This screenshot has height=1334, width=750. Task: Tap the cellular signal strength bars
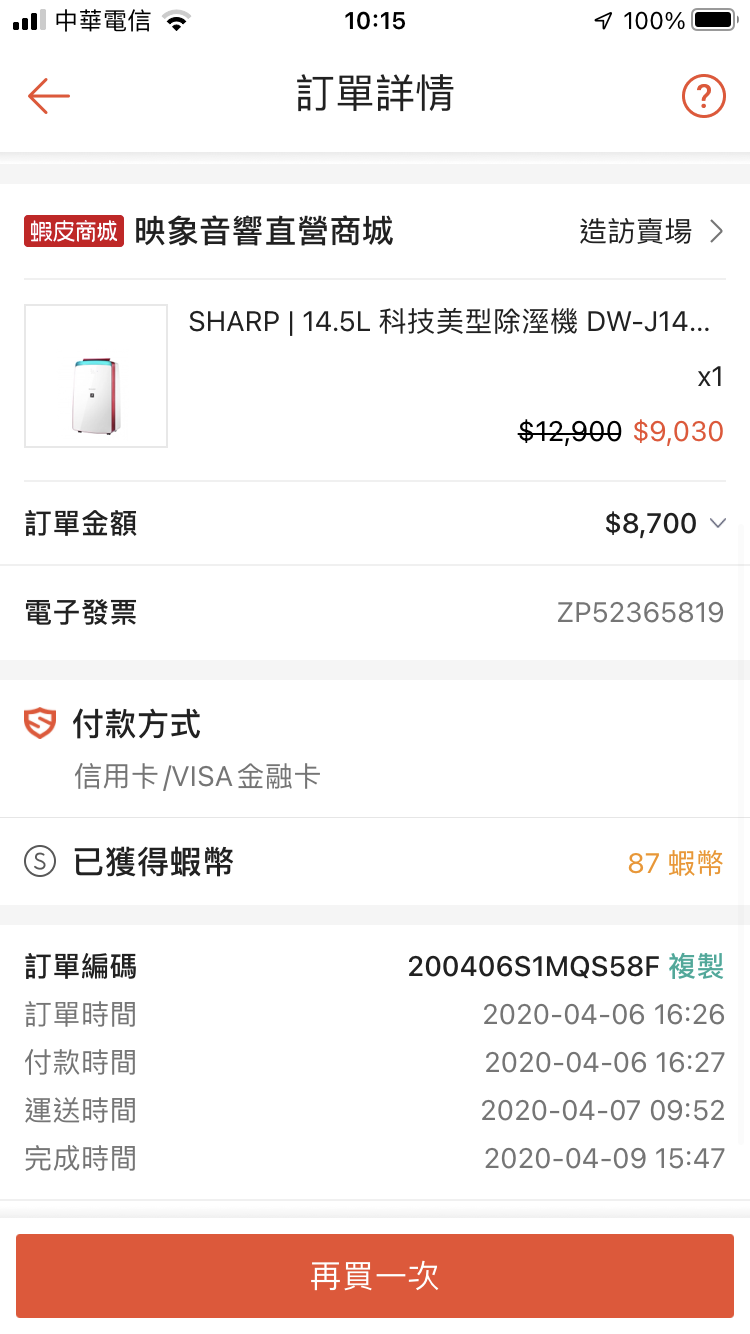27,18
